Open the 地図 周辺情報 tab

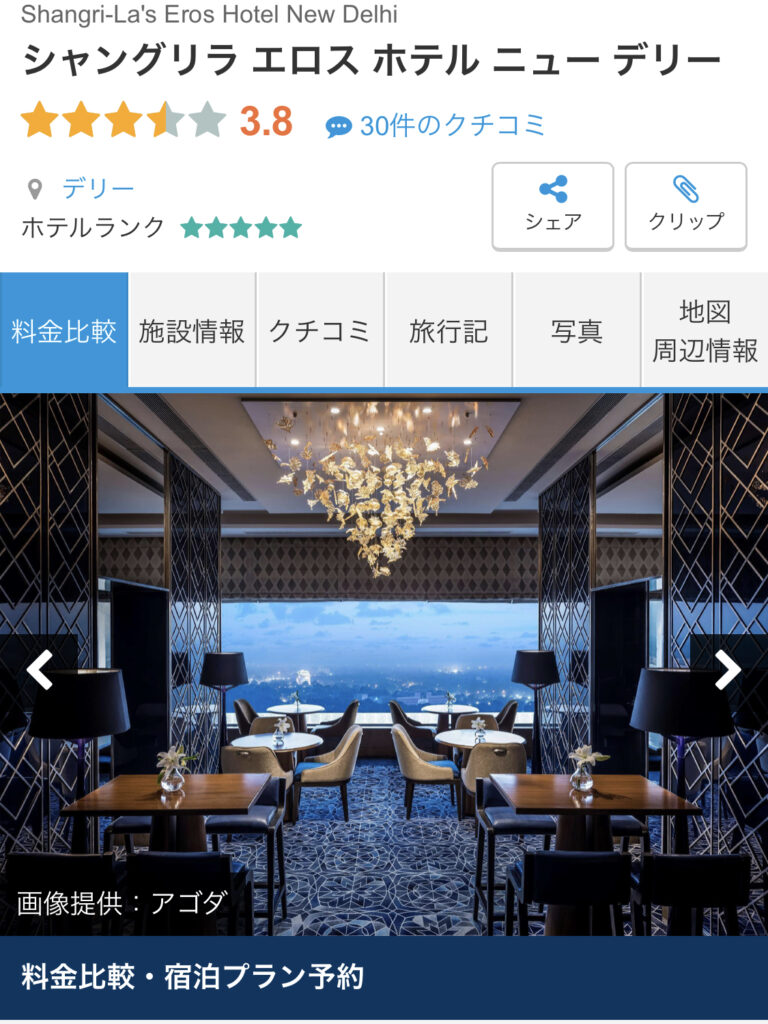click(x=705, y=331)
